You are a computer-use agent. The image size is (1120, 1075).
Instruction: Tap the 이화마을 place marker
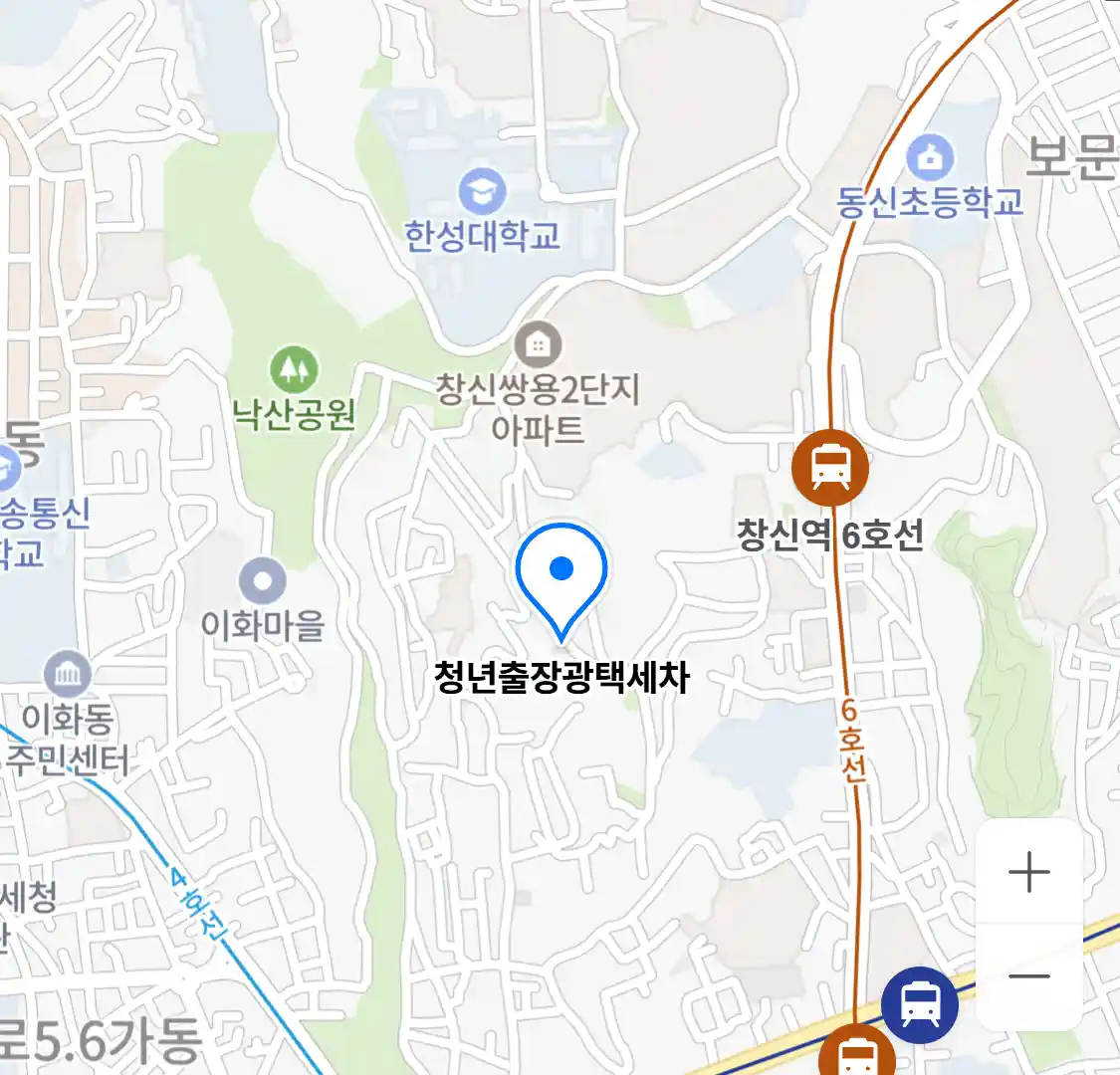[263, 581]
